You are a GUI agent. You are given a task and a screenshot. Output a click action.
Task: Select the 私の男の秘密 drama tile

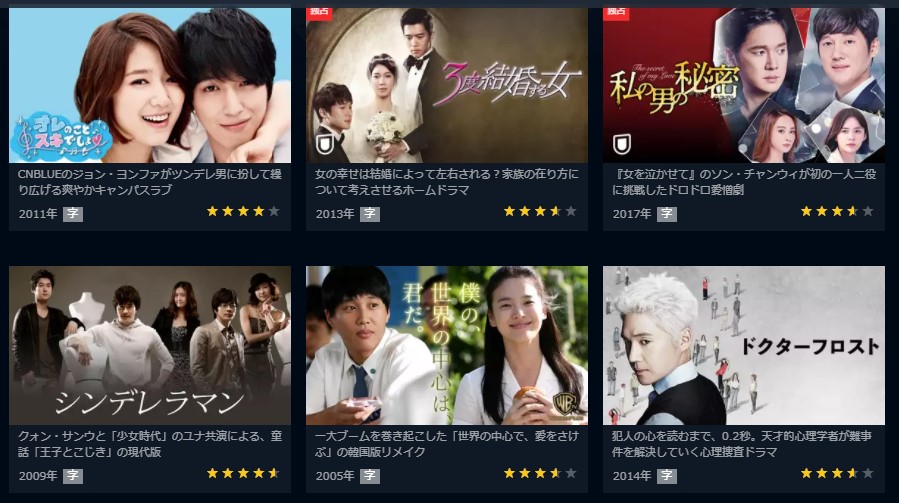click(x=743, y=88)
